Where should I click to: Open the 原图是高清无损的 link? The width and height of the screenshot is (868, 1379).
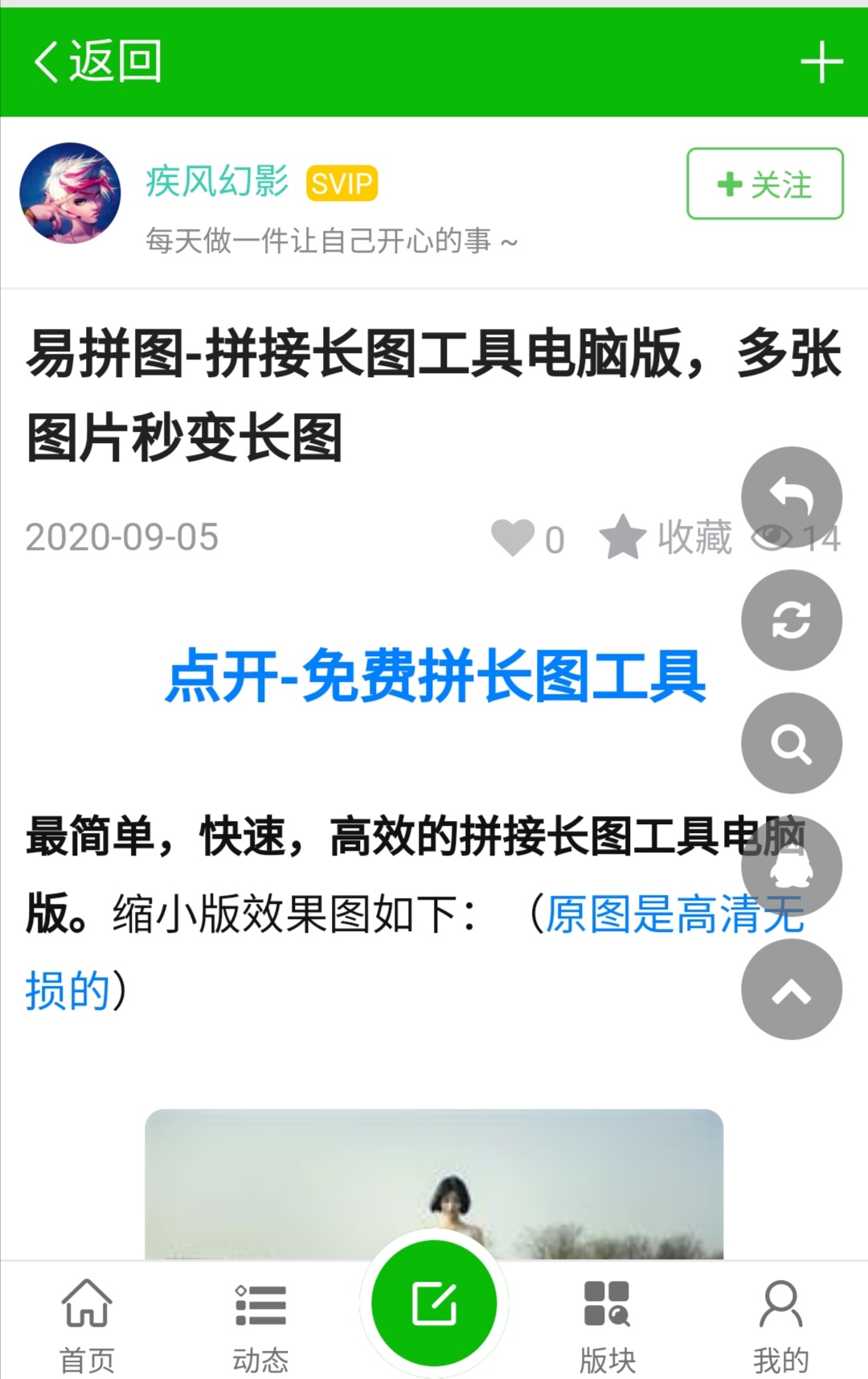coord(674,915)
